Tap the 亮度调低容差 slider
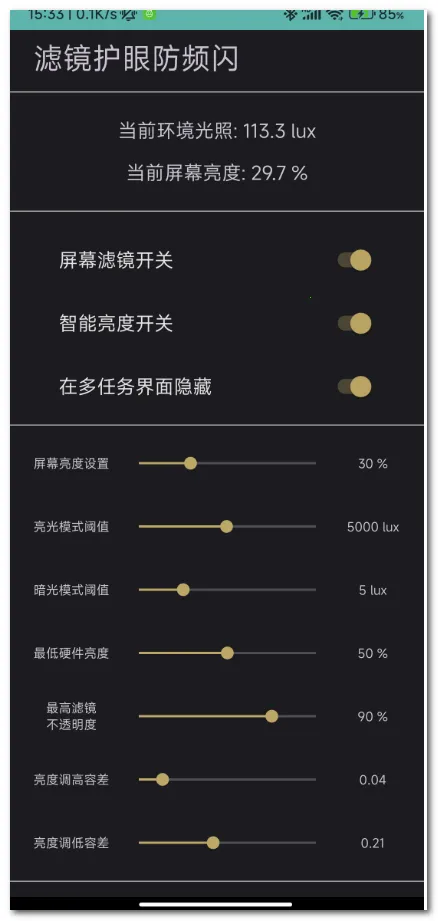Image resolution: width=438 pixels, height=921 pixels. pyautogui.click(x=227, y=843)
